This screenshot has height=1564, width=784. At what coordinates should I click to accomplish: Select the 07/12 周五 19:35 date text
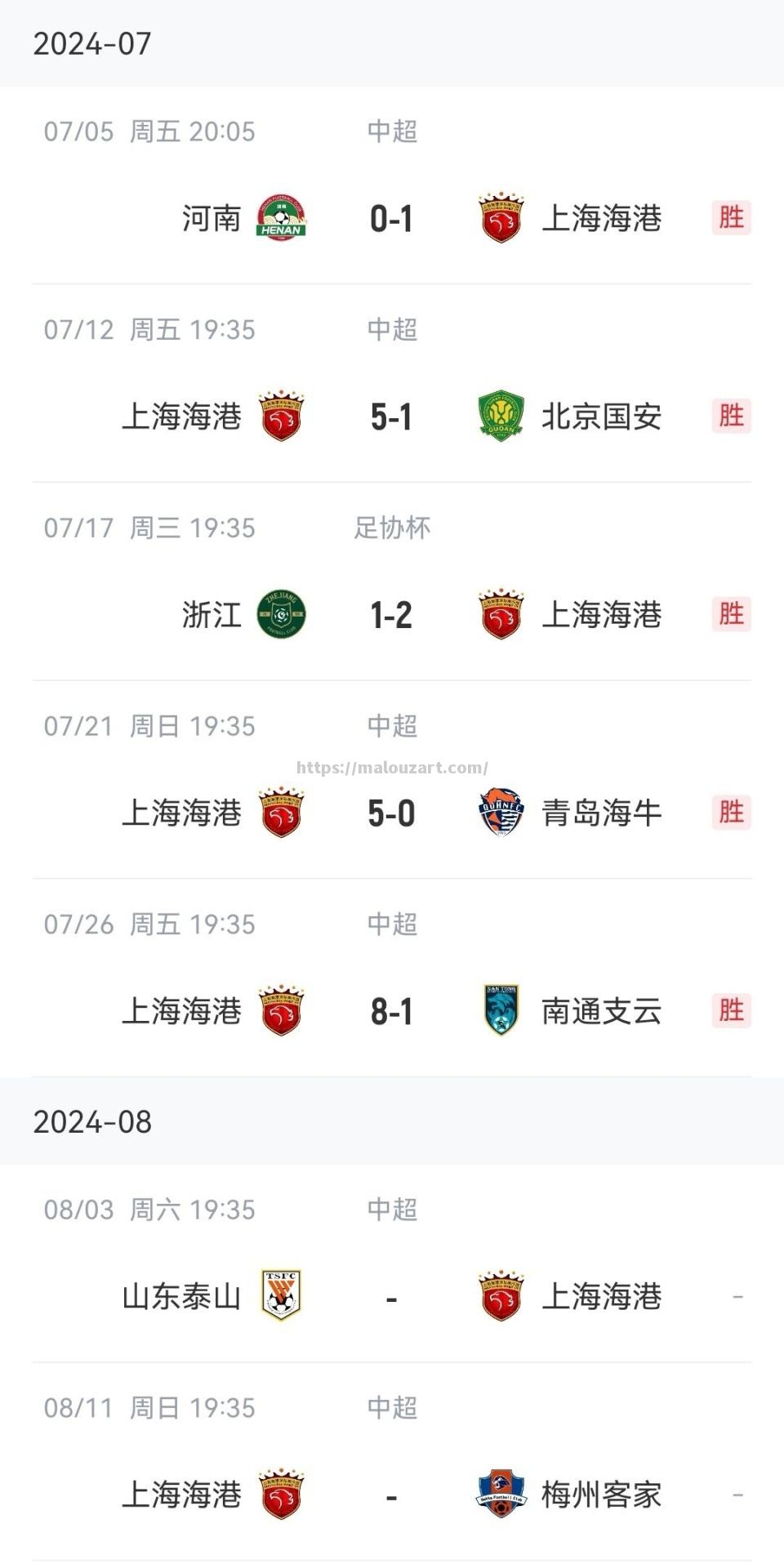(x=151, y=330)
